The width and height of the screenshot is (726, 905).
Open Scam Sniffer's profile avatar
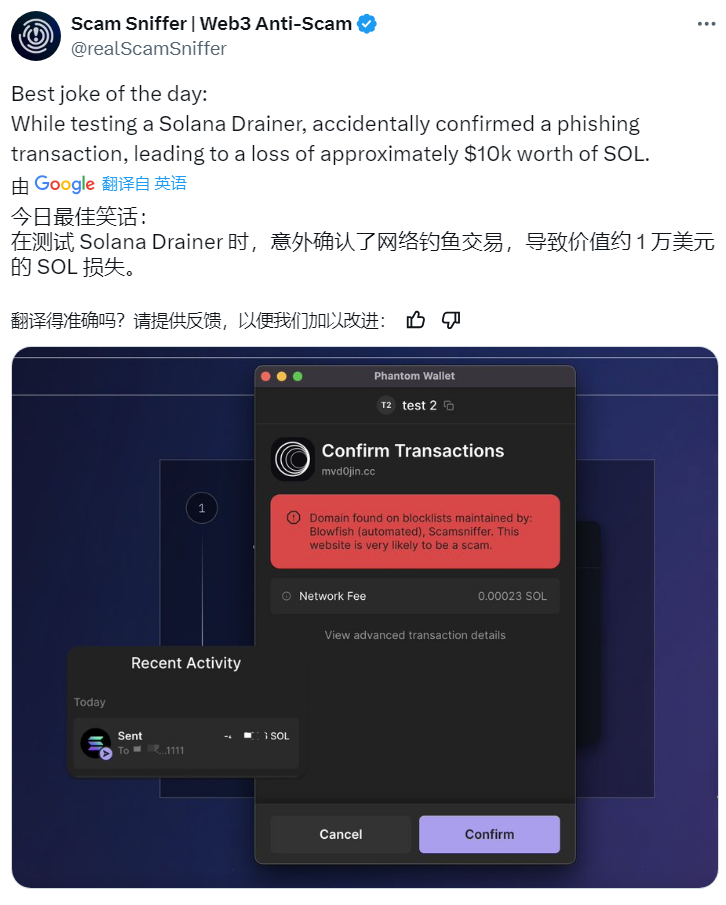pos(36,36)
